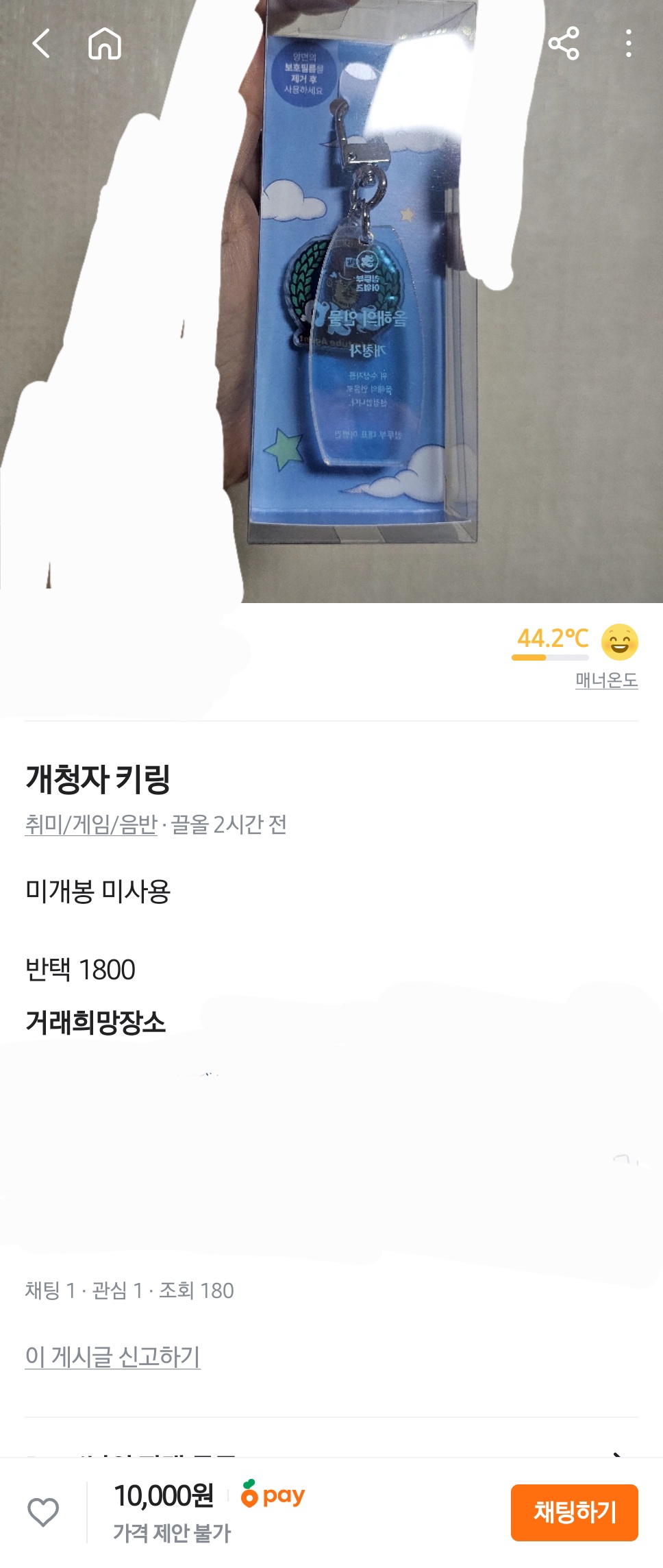Open the 매너온도 explanation link
The image size is (663, 1568).
click(606, 680)
